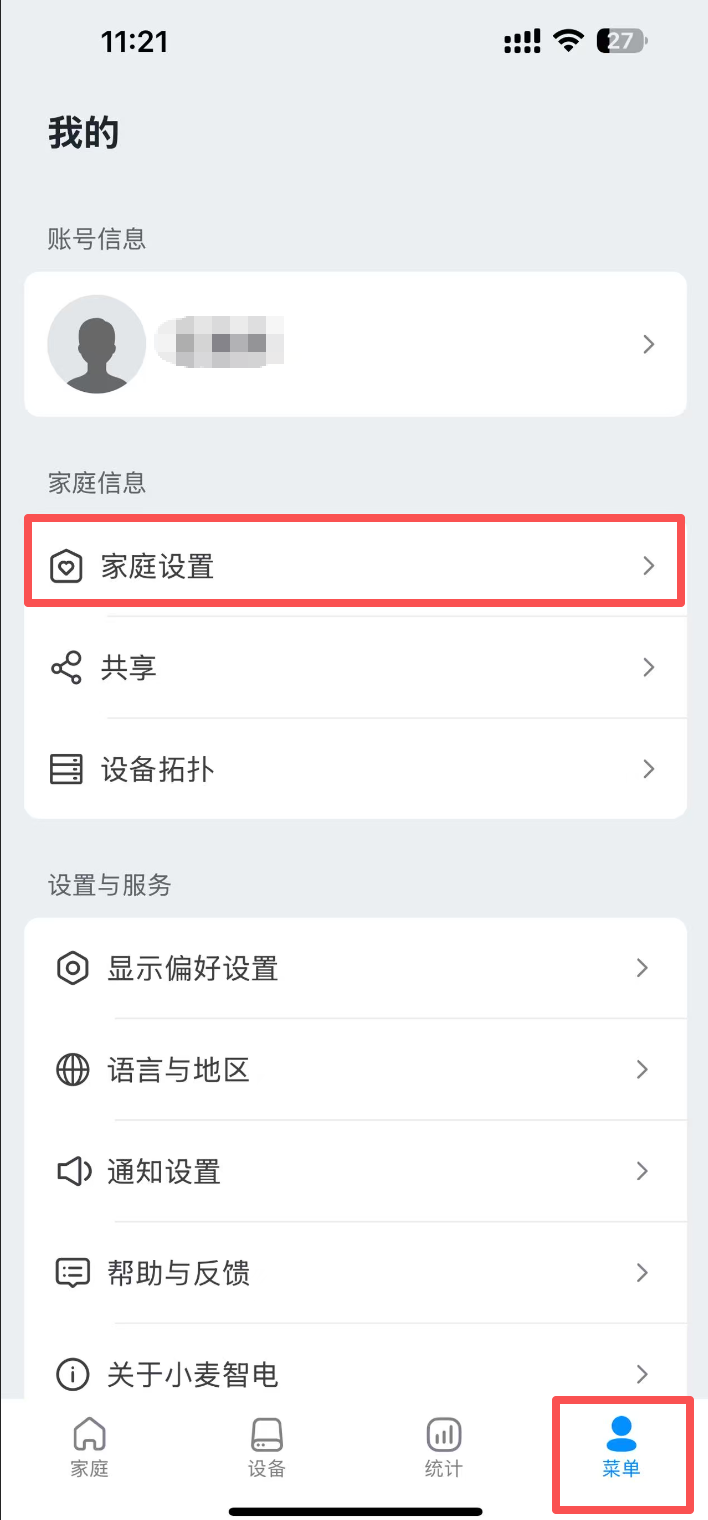Switch to the 统计 statistics tab
Image resolution: width=708 pixels, height=1520 pixels.
point(443,1448)
